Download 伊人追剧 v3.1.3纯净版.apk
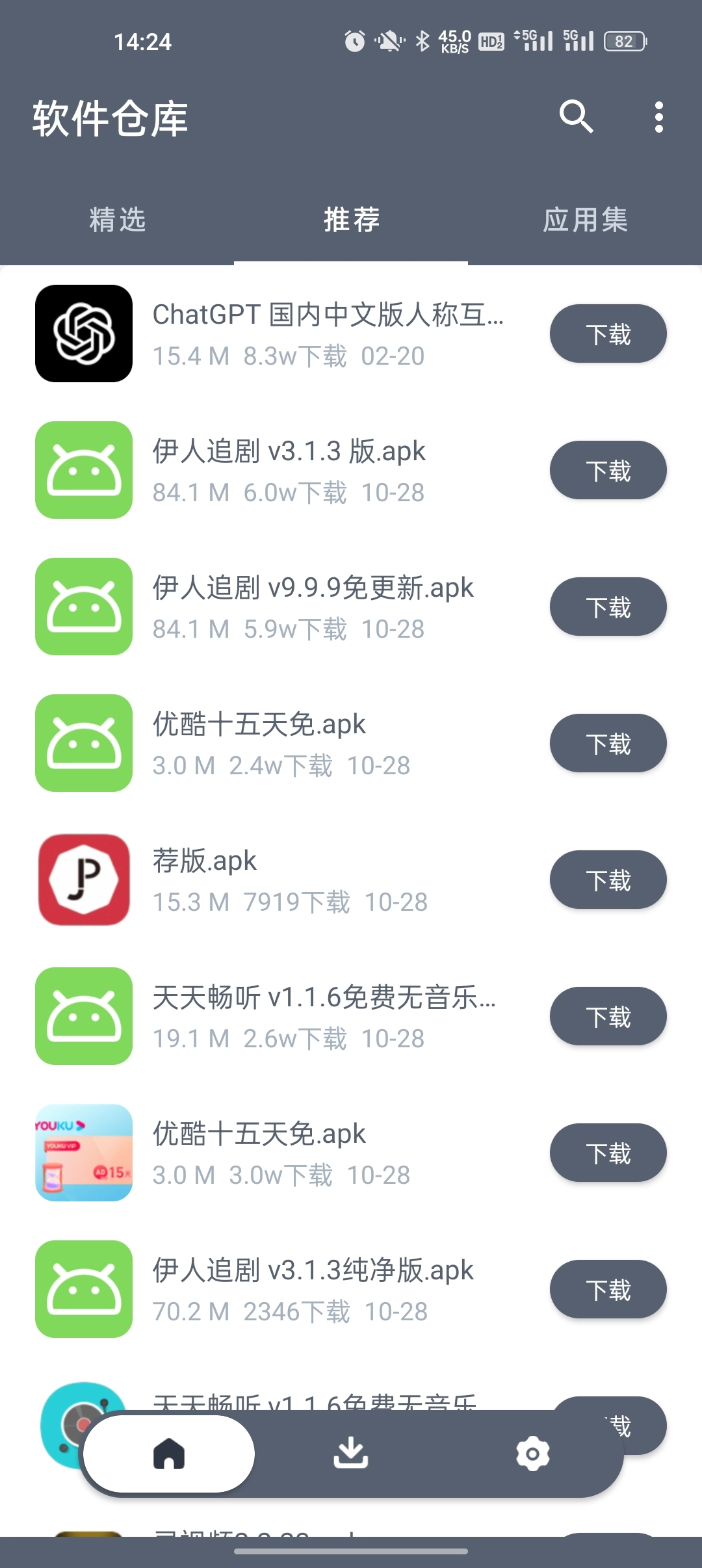 tap(607, 1288)
